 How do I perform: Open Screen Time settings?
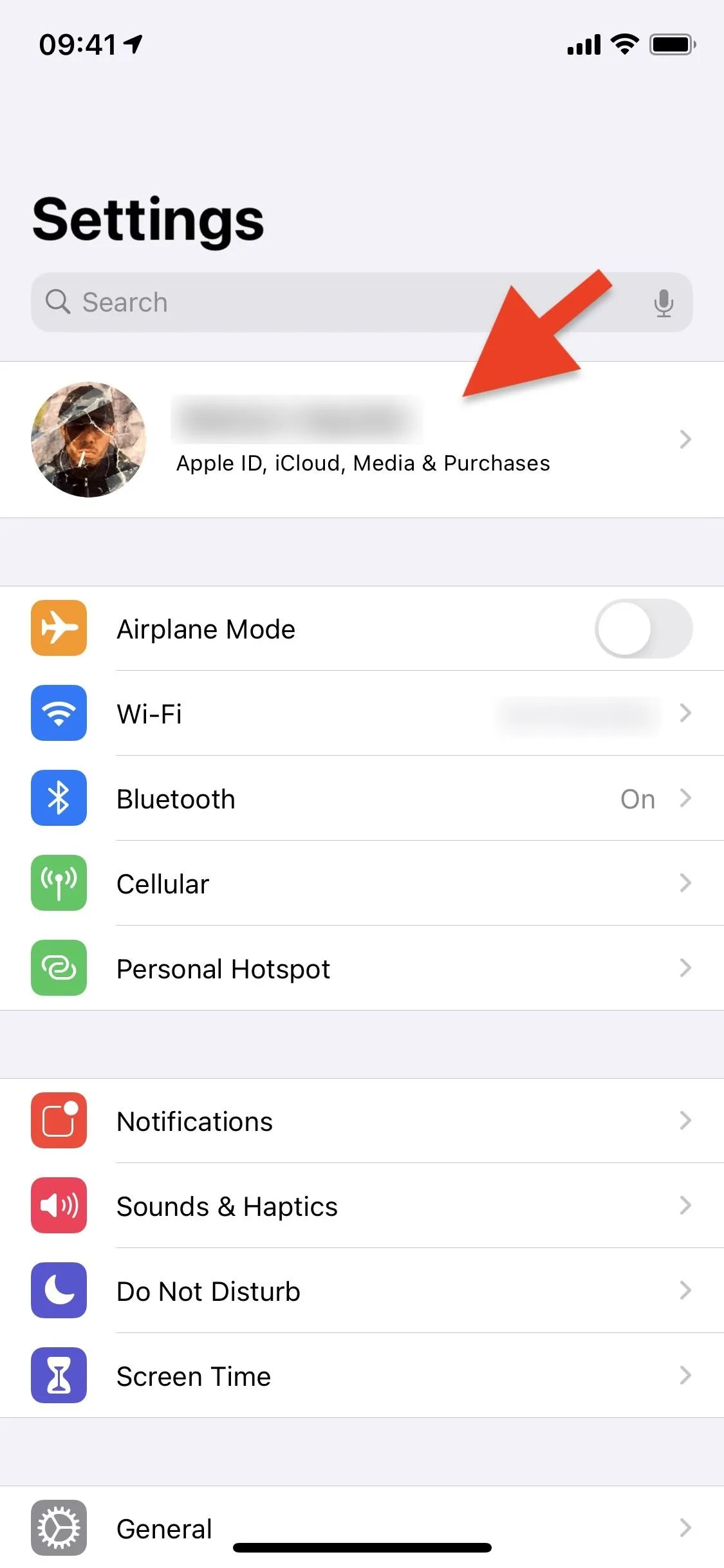point(362,1376)
